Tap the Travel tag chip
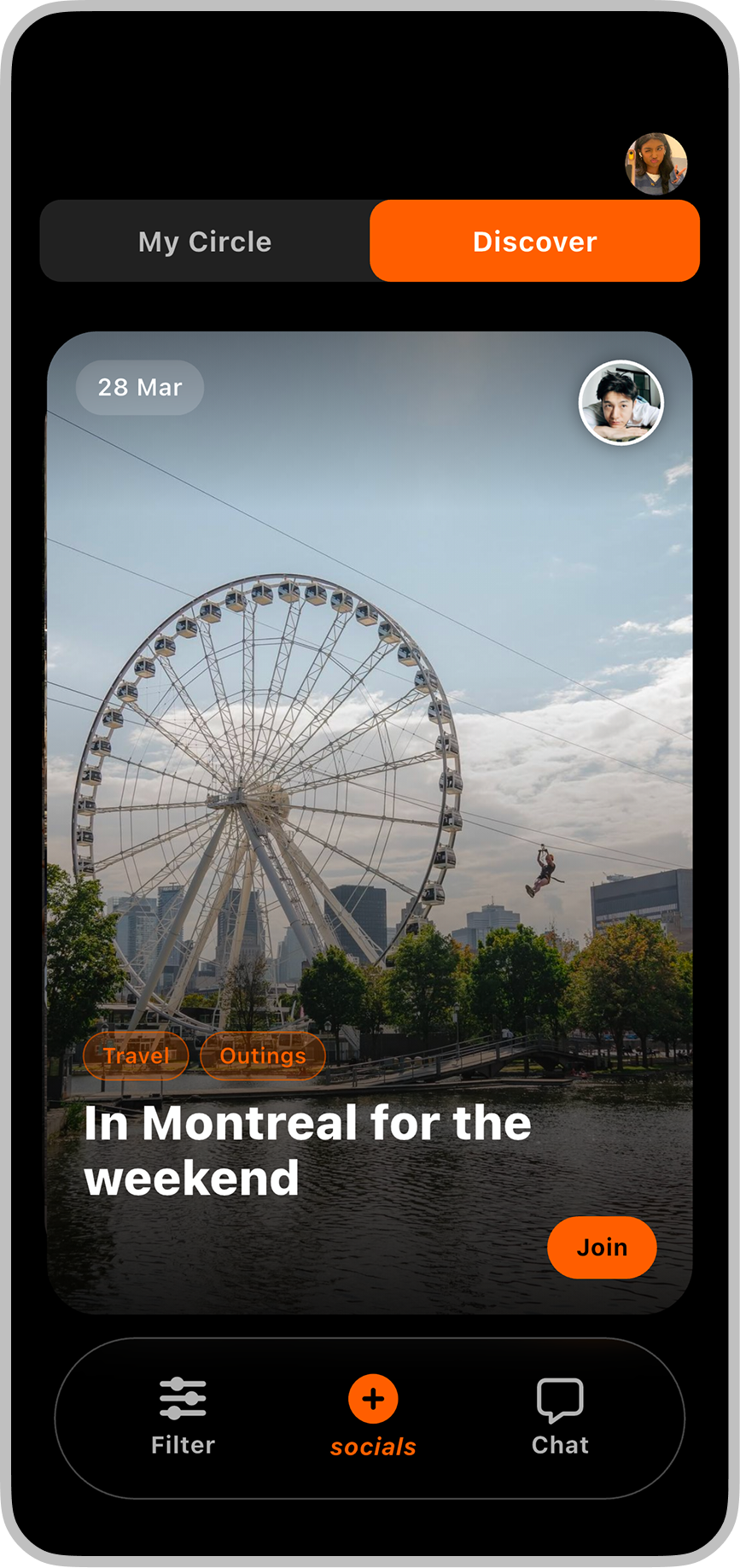 [136, 1056]
